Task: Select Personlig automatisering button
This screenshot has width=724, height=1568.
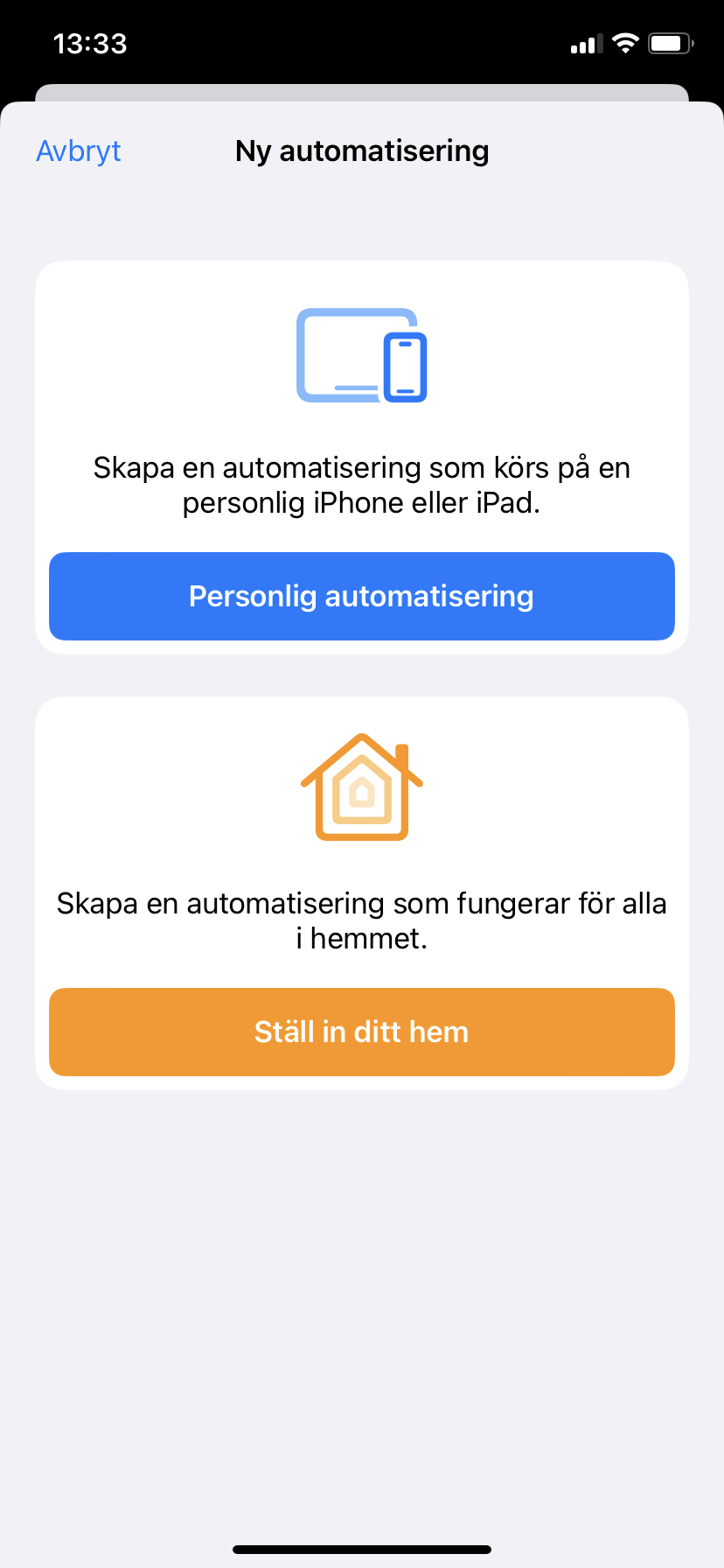Action: [362, 596]
